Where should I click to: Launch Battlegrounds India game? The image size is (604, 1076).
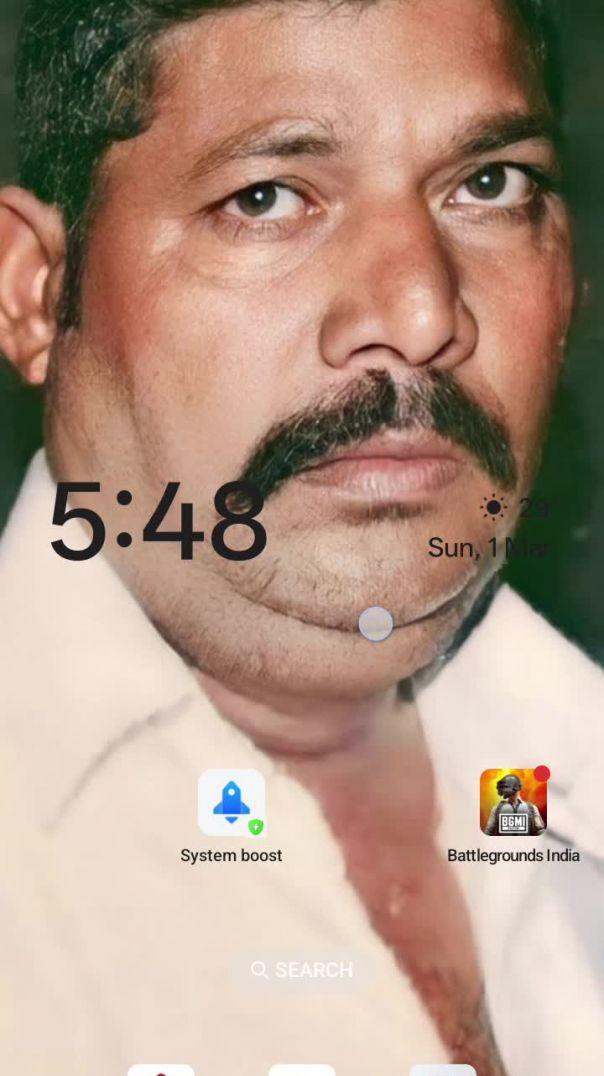(x=513, y=803)
